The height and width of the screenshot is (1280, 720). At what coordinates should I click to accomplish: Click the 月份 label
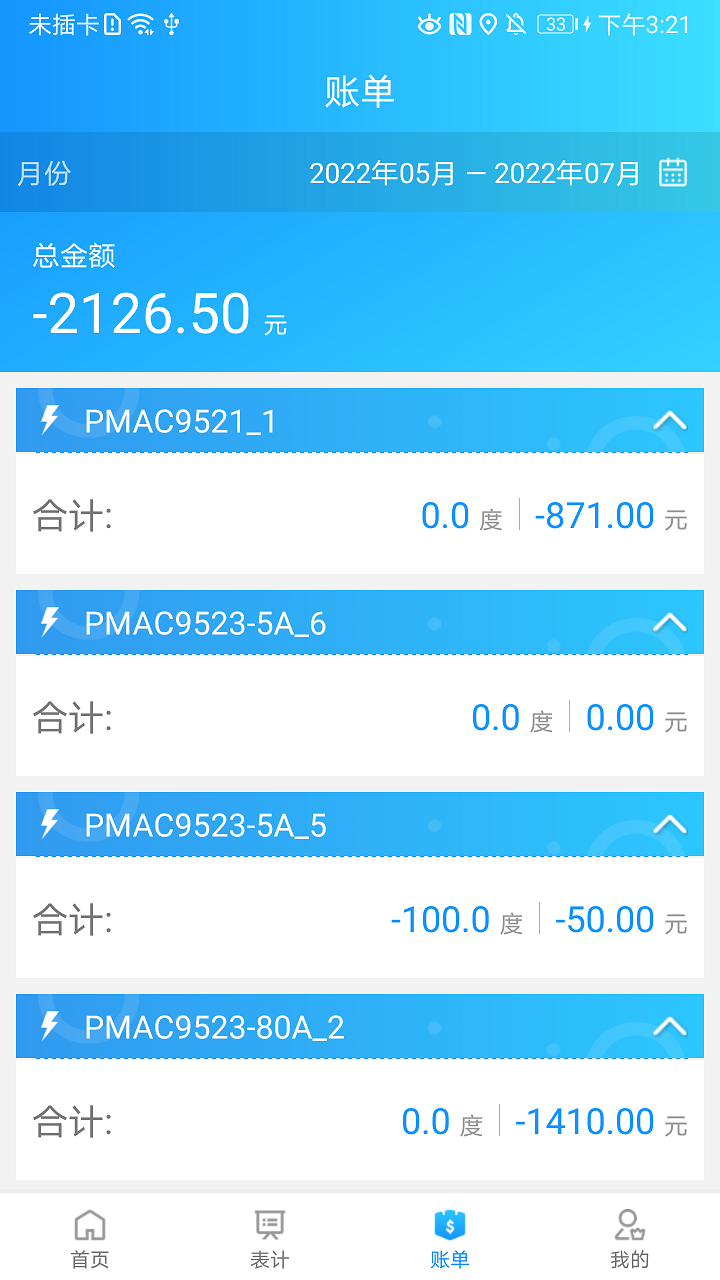[x=43, y=172]
